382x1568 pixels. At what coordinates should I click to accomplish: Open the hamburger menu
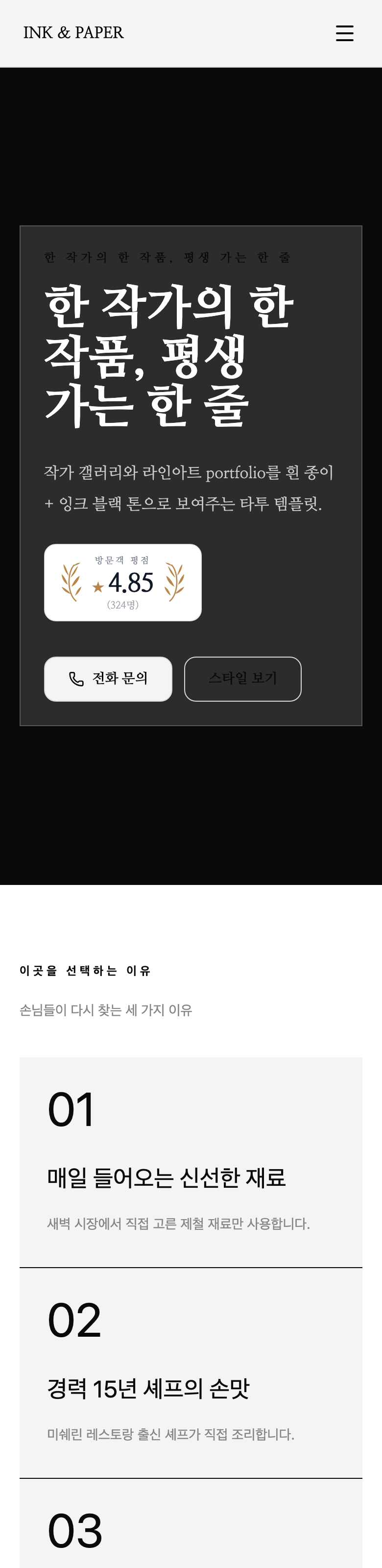[x=344, y=33]
